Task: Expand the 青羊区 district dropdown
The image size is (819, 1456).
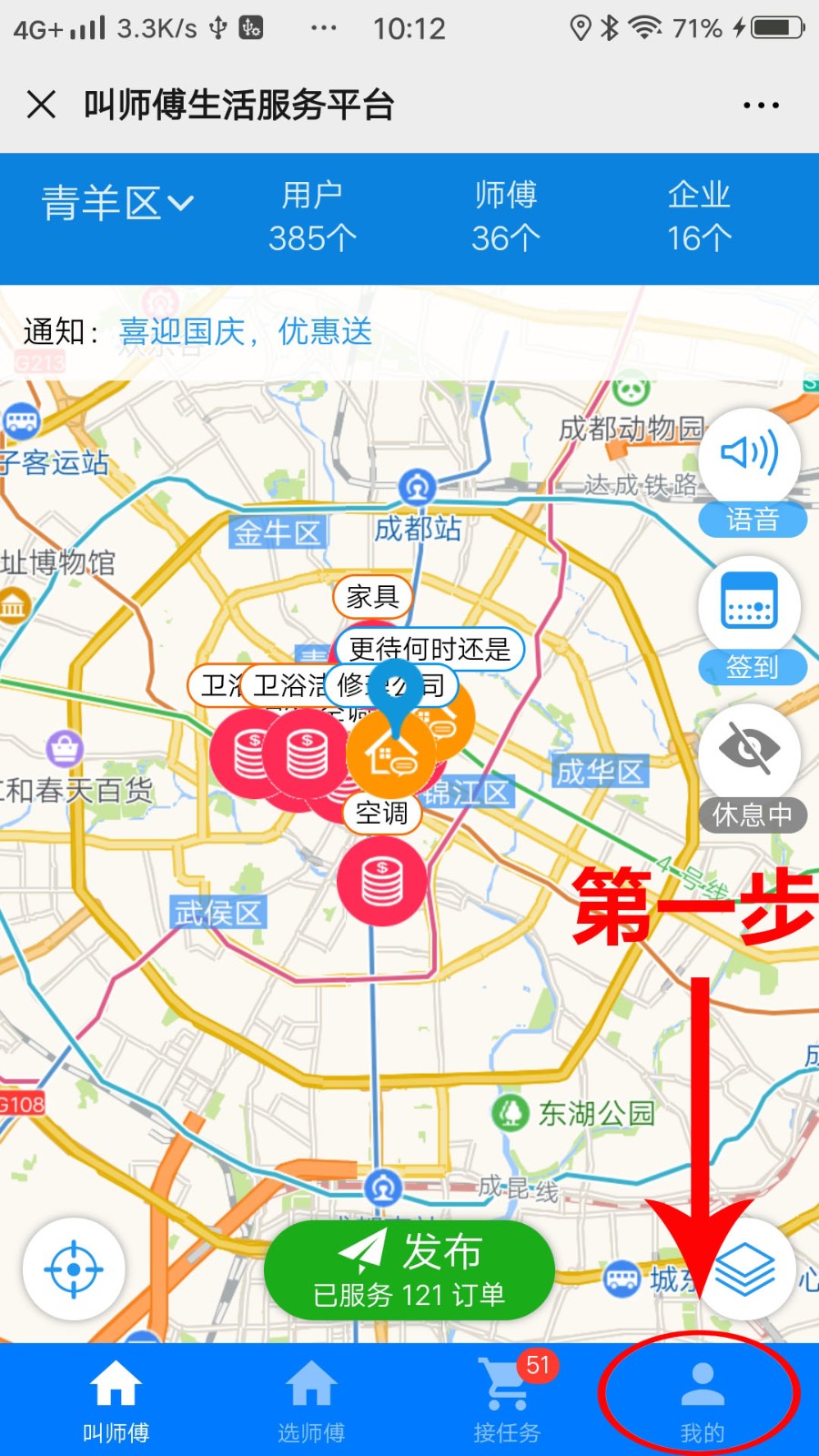Action: click(118, 203)
